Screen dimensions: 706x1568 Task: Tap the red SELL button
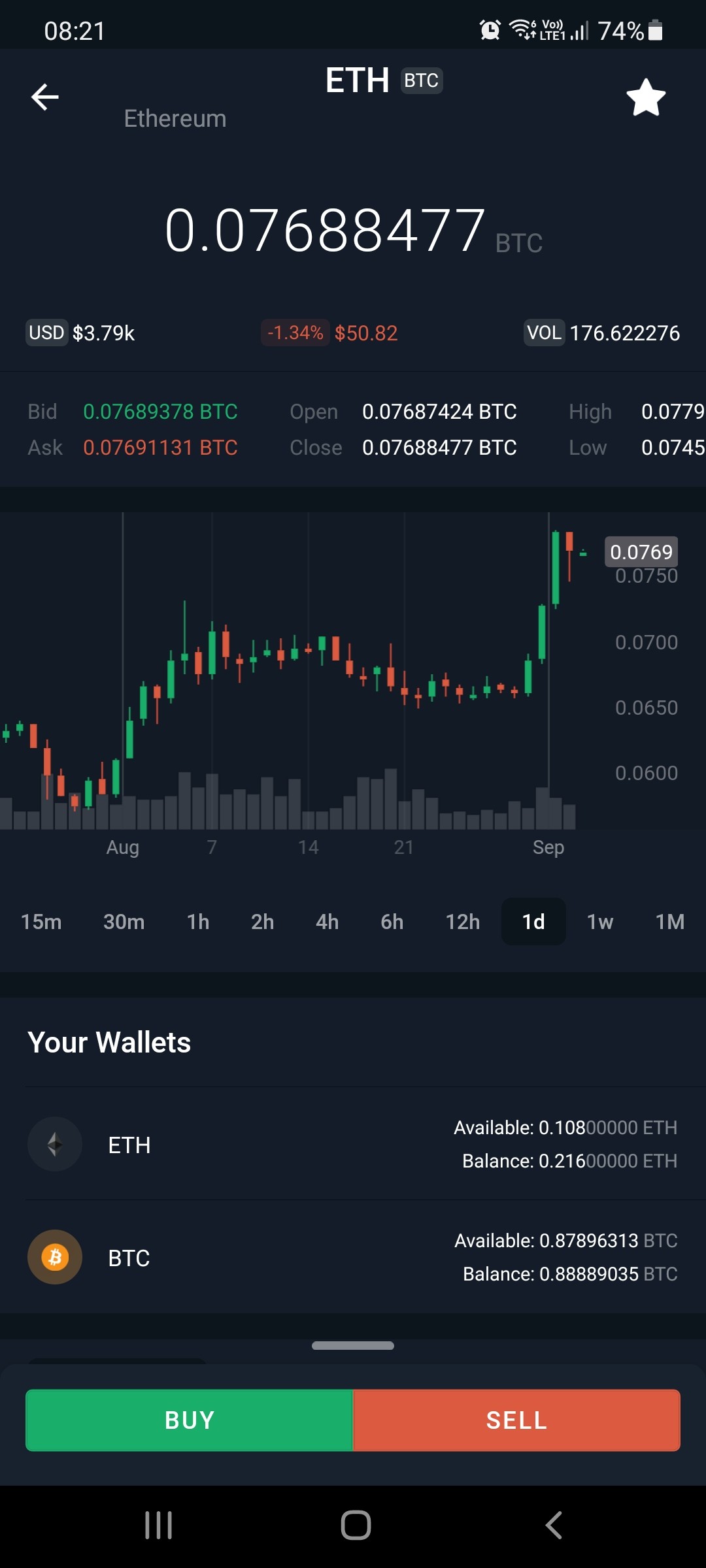click(x=517, y=1420)
